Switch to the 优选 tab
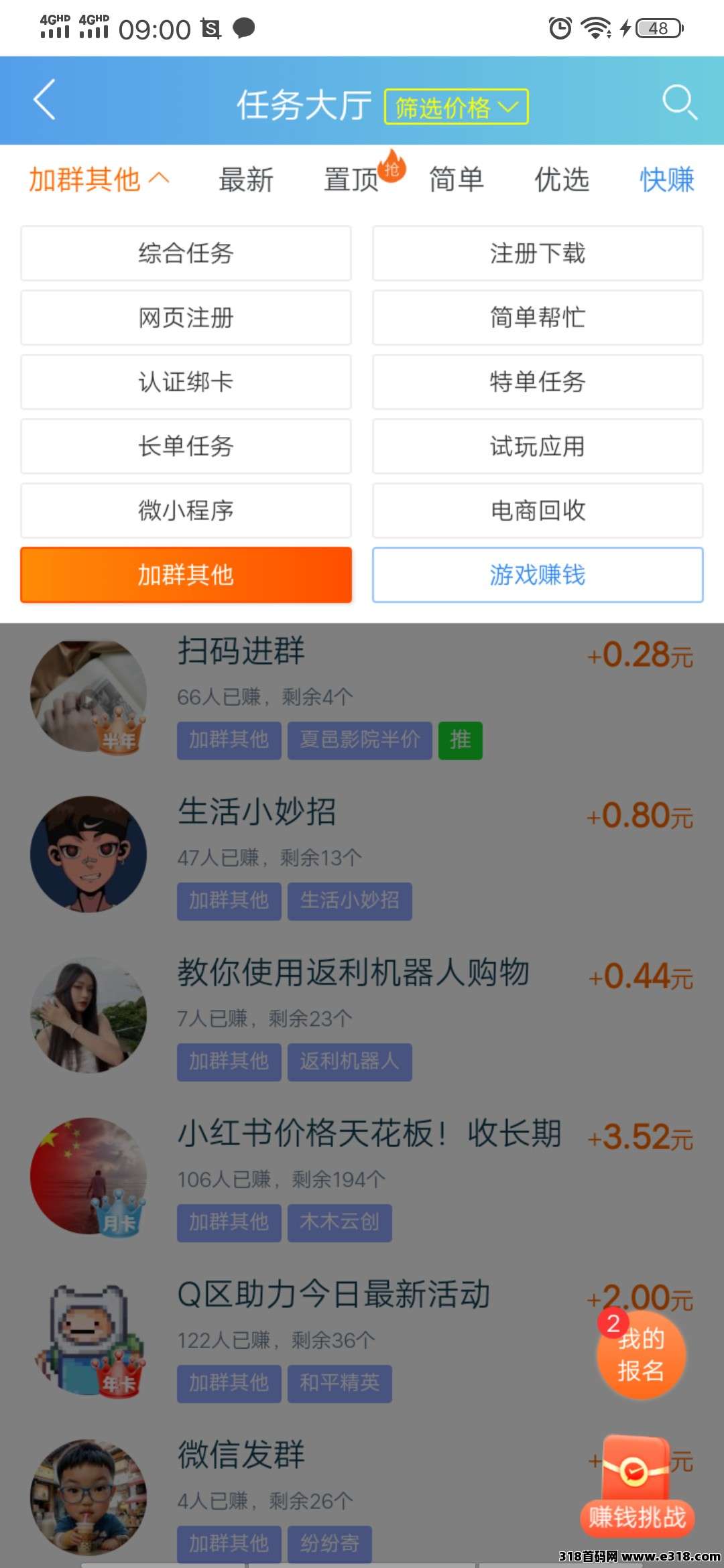Screen dimensions: 724x1568 (x=562, y=180)
